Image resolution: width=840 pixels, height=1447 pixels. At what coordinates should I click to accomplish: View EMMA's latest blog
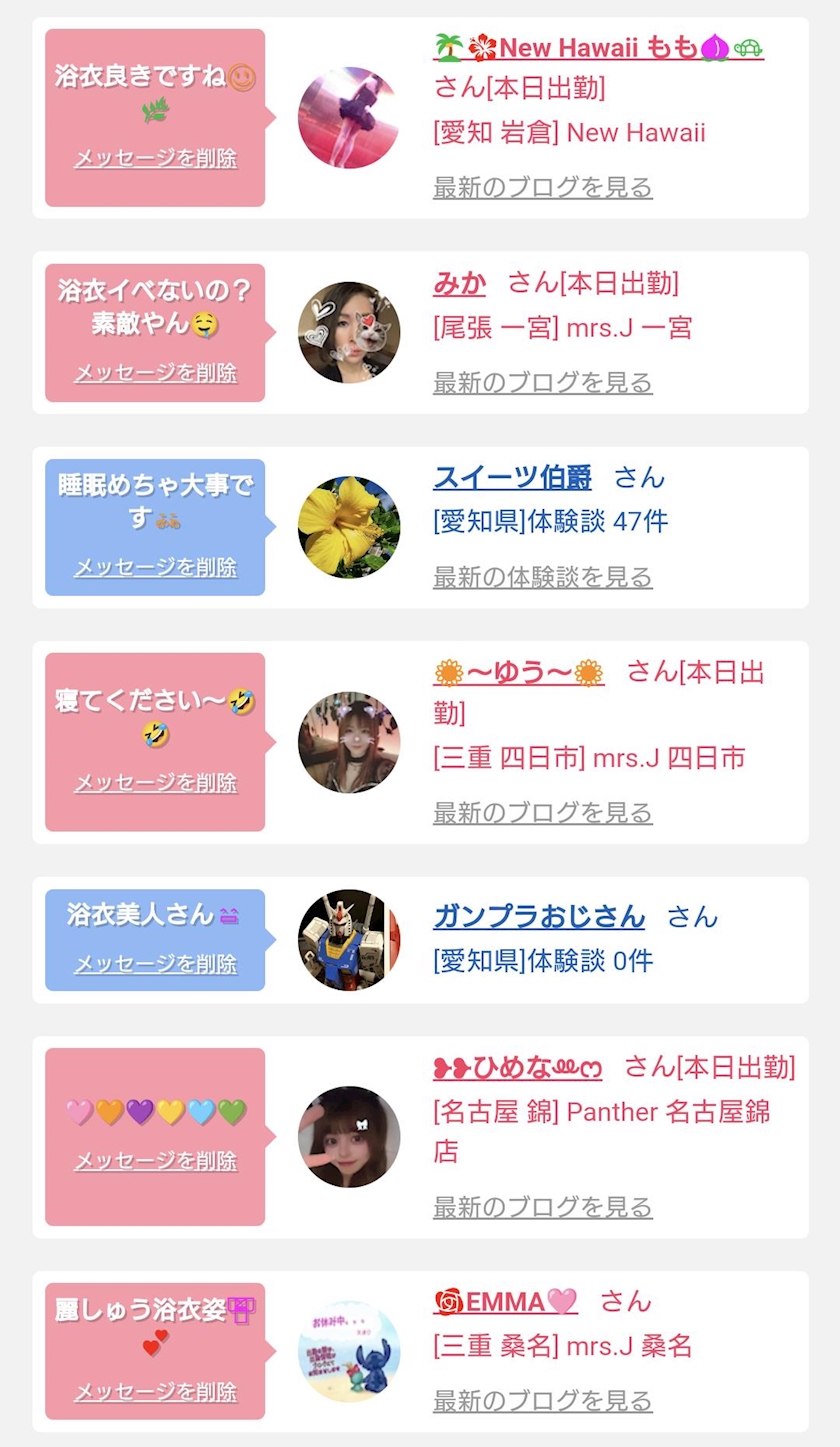tap(542, 1401)
